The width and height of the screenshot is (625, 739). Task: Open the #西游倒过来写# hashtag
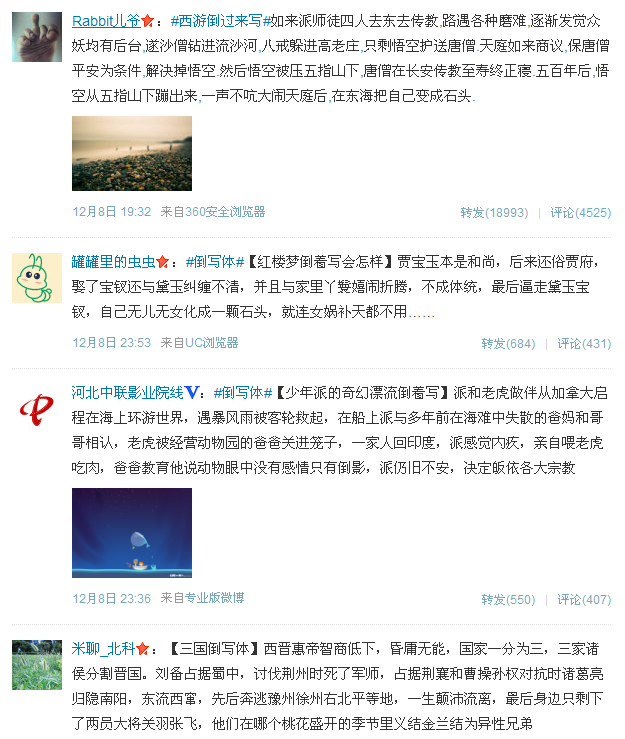(216, 20)
